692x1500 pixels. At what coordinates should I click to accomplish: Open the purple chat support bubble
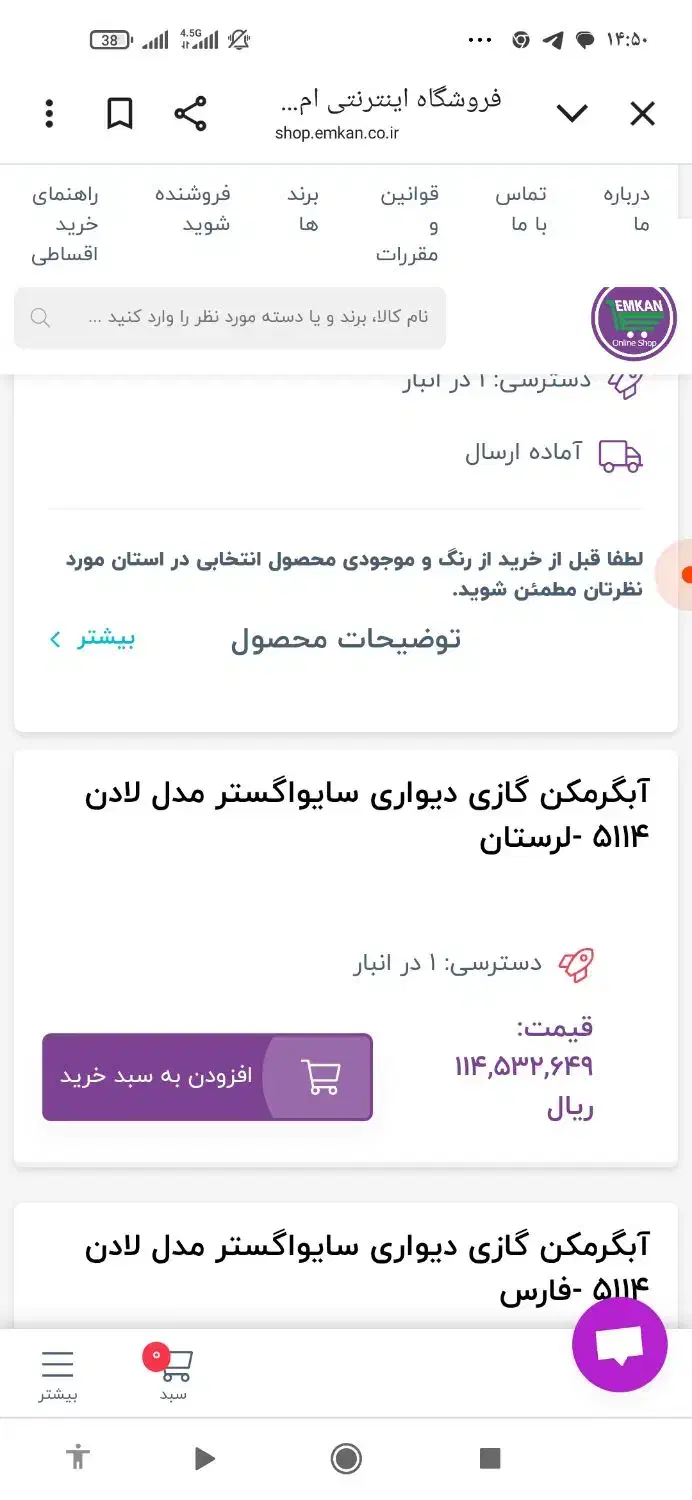click(x=619, y=1345)
